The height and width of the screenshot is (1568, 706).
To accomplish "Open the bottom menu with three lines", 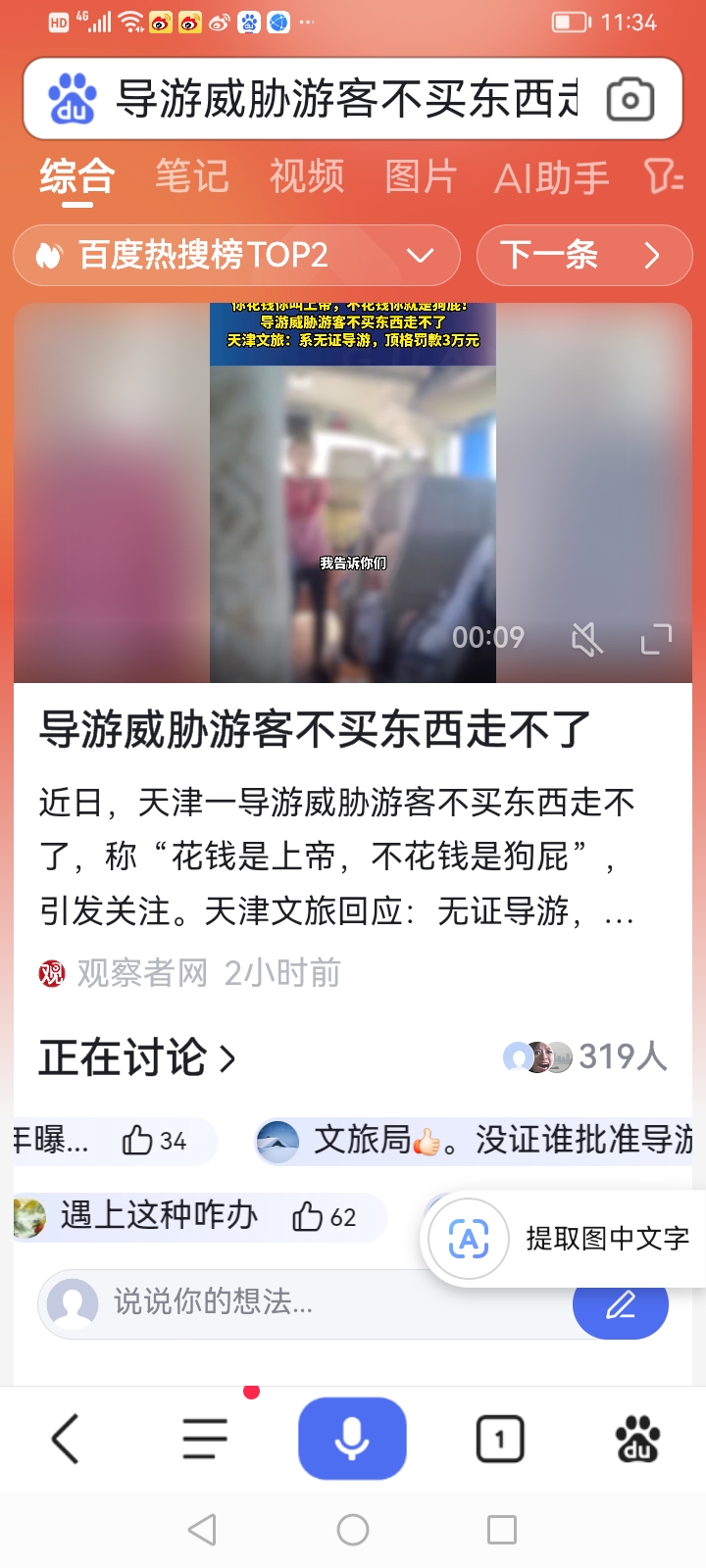I will click(205, 1440).
